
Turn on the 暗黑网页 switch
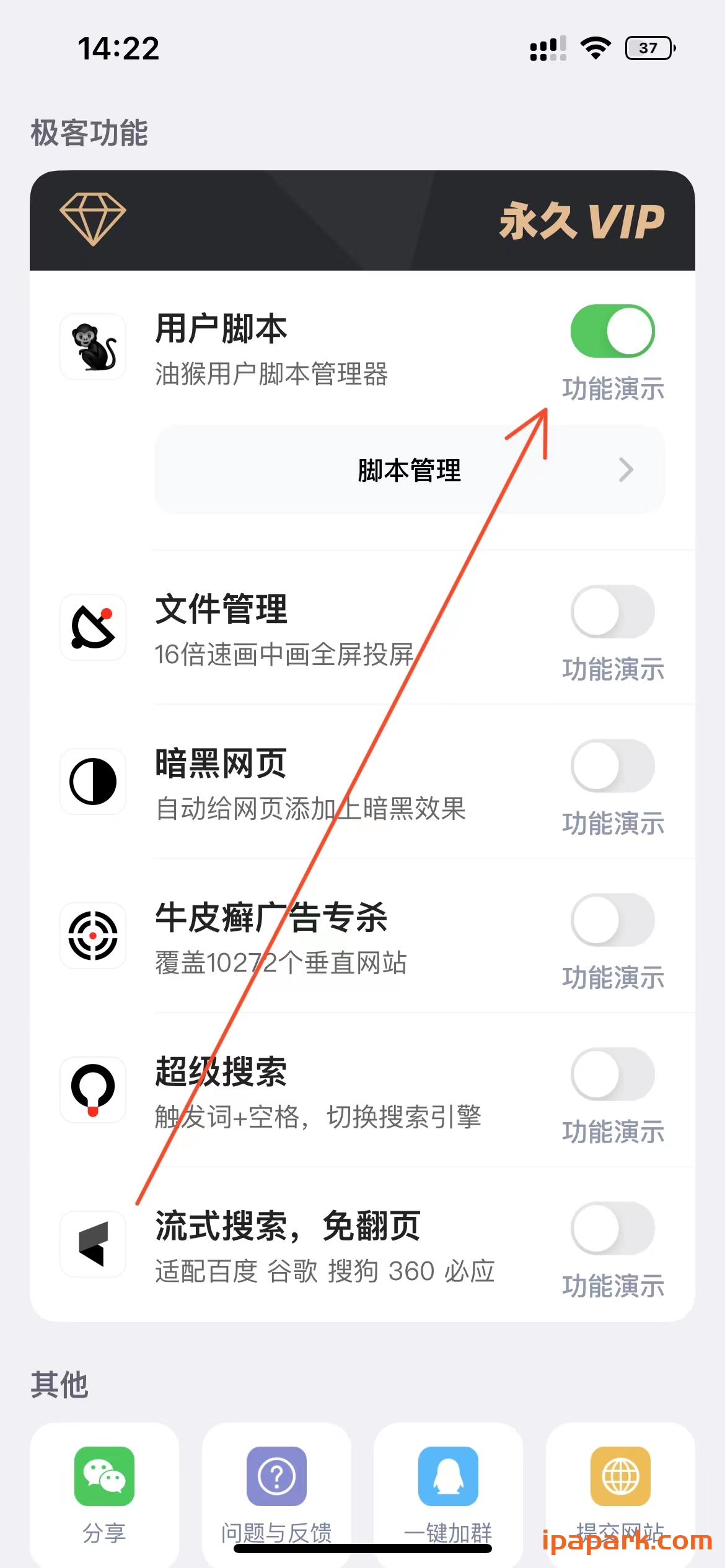tap(614, 766)
